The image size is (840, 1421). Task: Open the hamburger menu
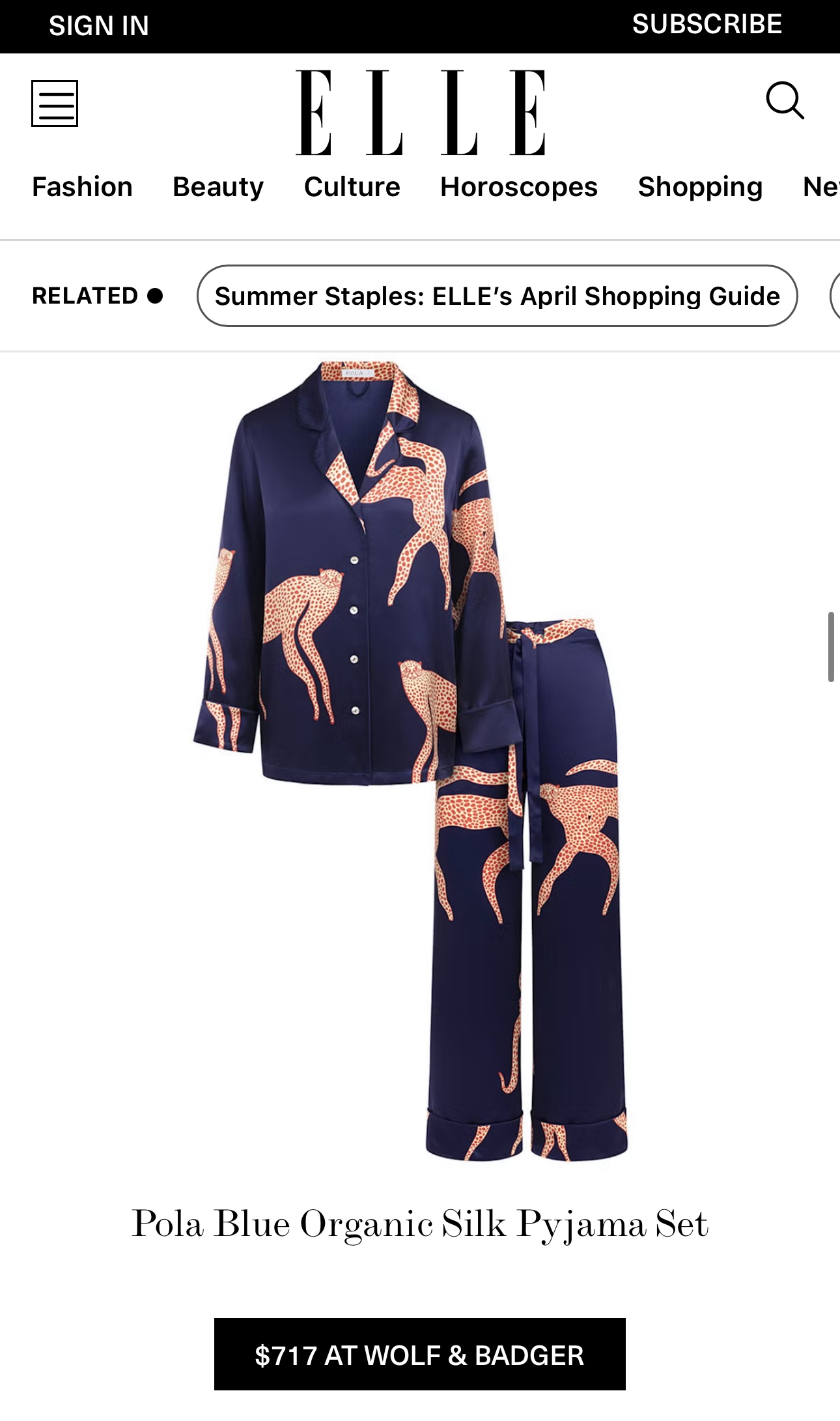pos(55,104)
